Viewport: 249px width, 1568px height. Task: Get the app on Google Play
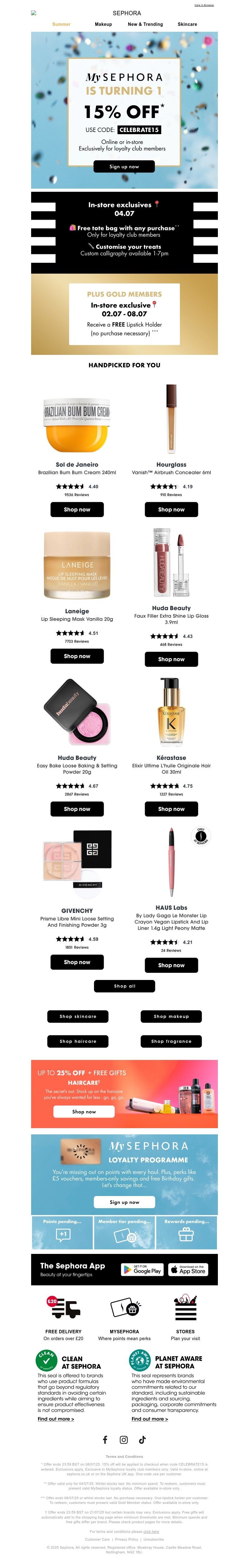click(x=142, y=1270)
